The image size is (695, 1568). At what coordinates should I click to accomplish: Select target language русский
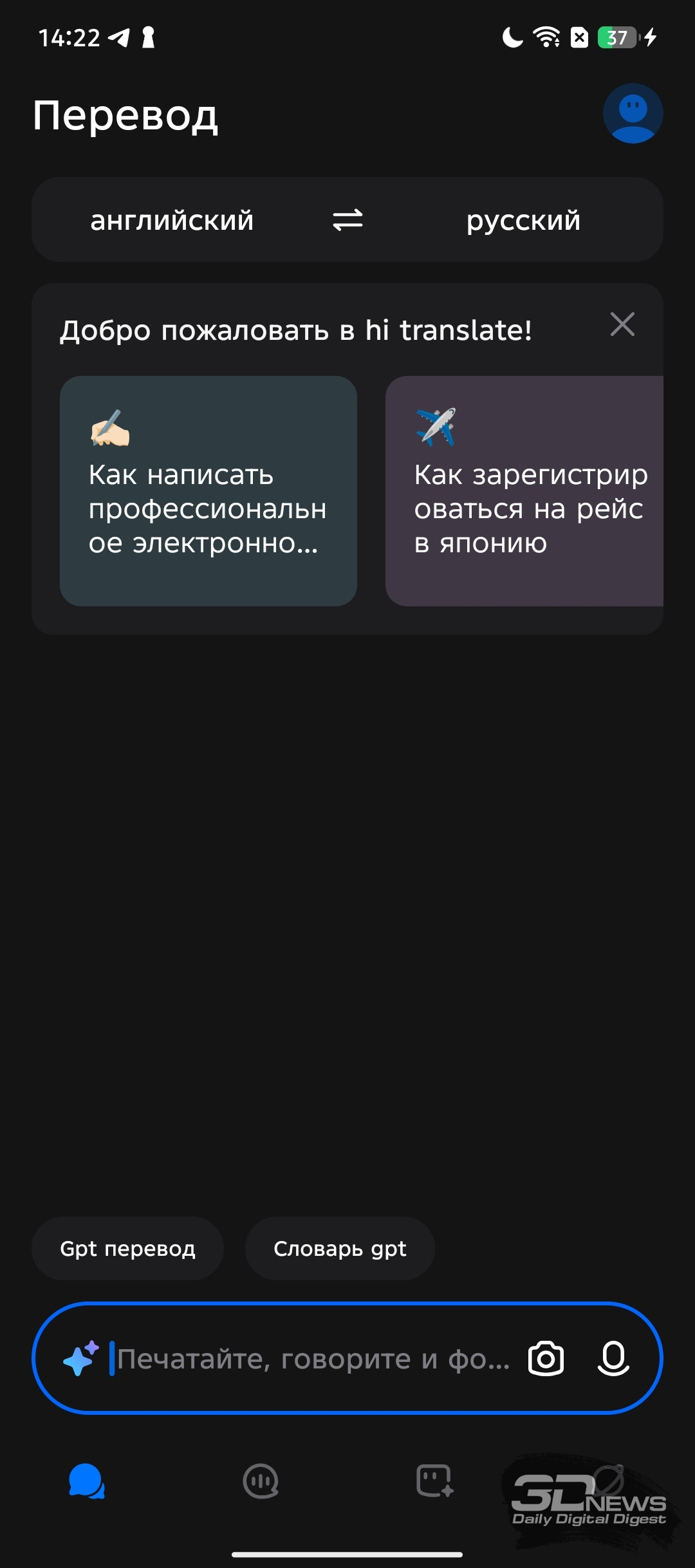(x=523, y=220)
